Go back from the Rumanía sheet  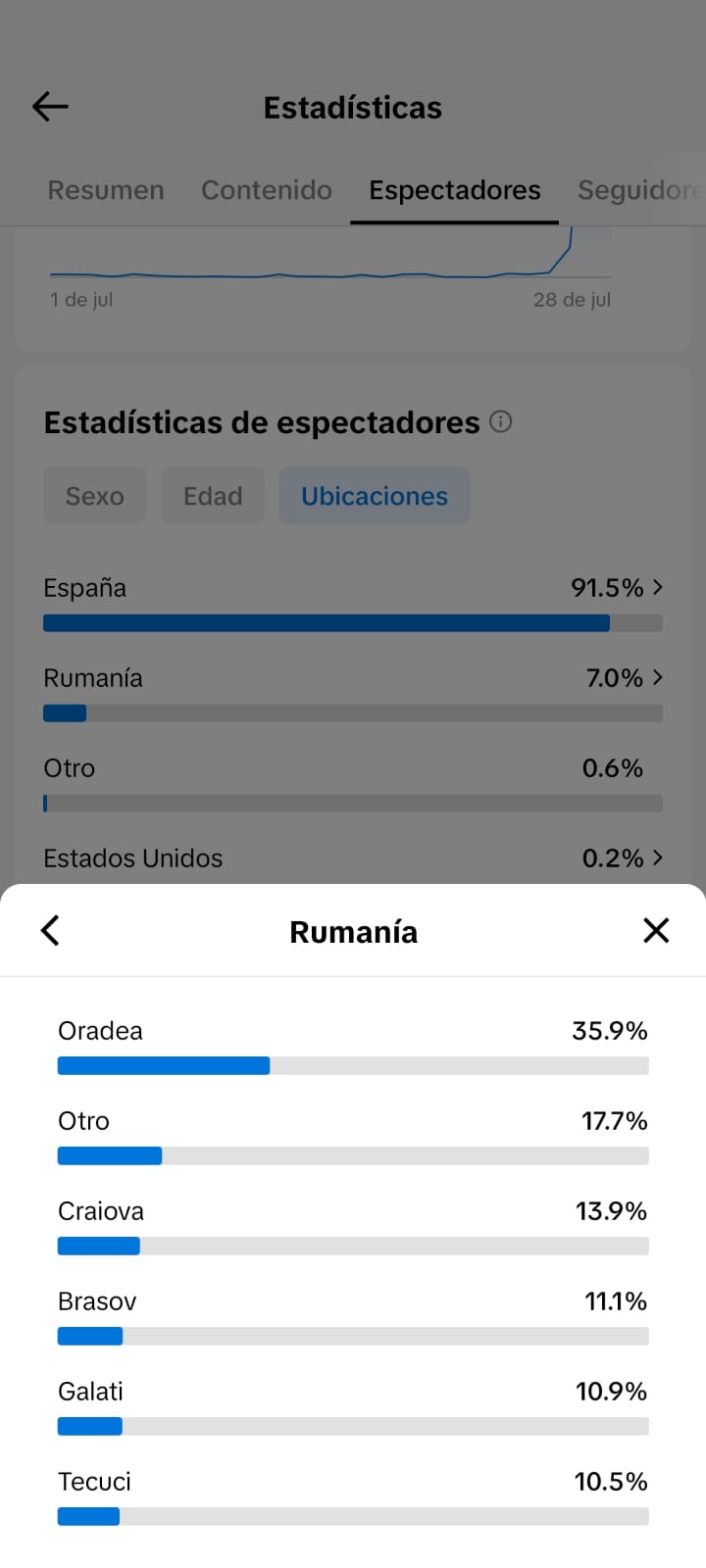(50, 930)
